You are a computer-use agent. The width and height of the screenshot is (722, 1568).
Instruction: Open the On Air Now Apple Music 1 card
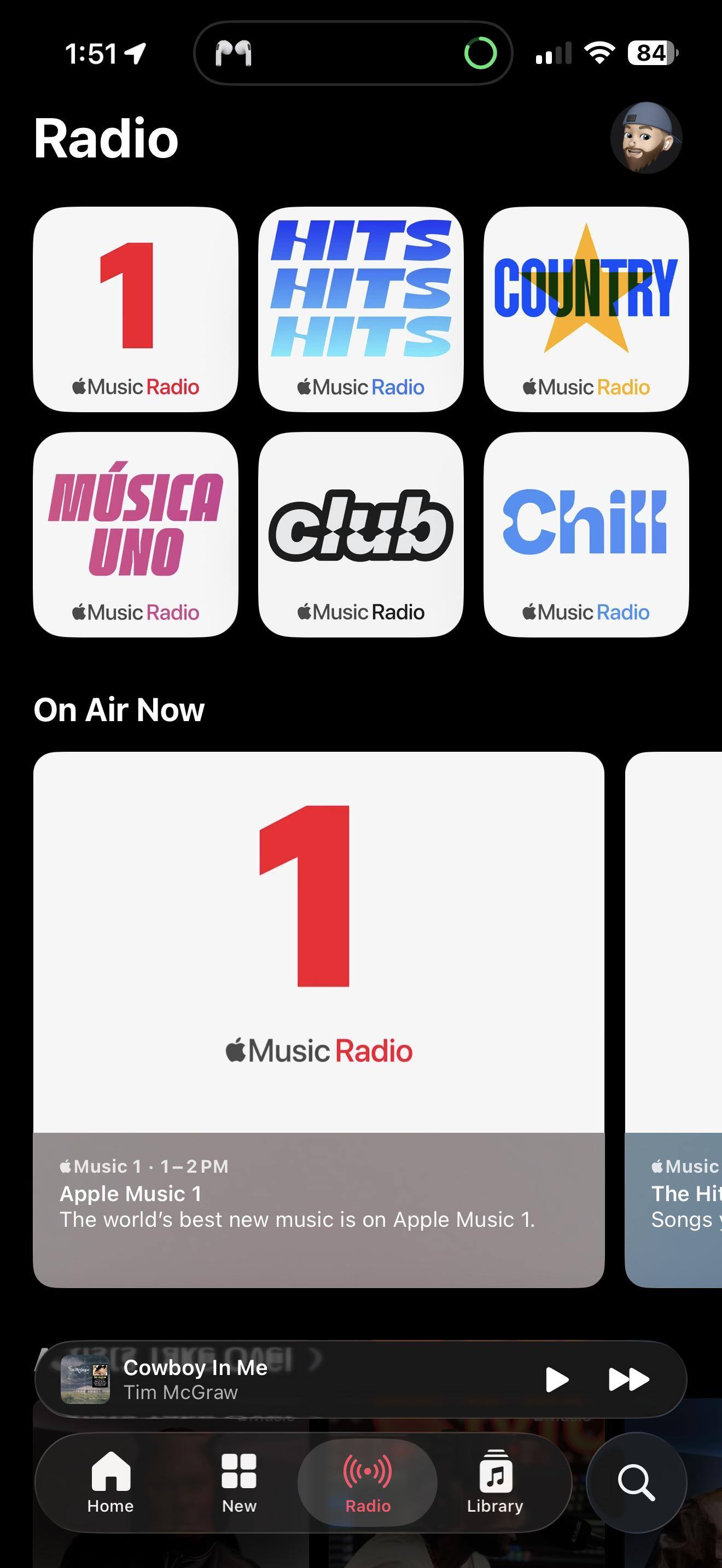pyautogui.click(x=318, y=1020)
